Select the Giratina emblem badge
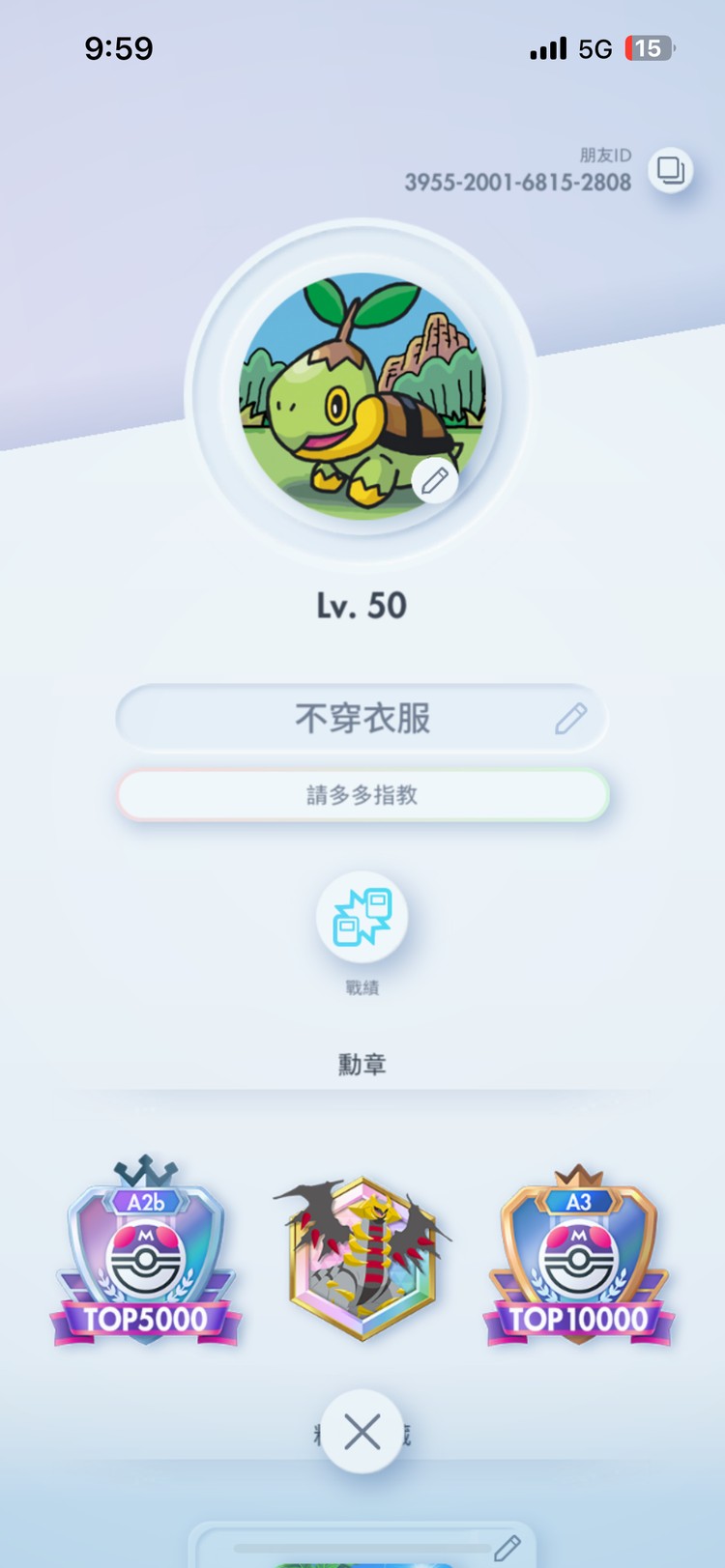Screen dimensions: 725x1568 coord(362,1256)
